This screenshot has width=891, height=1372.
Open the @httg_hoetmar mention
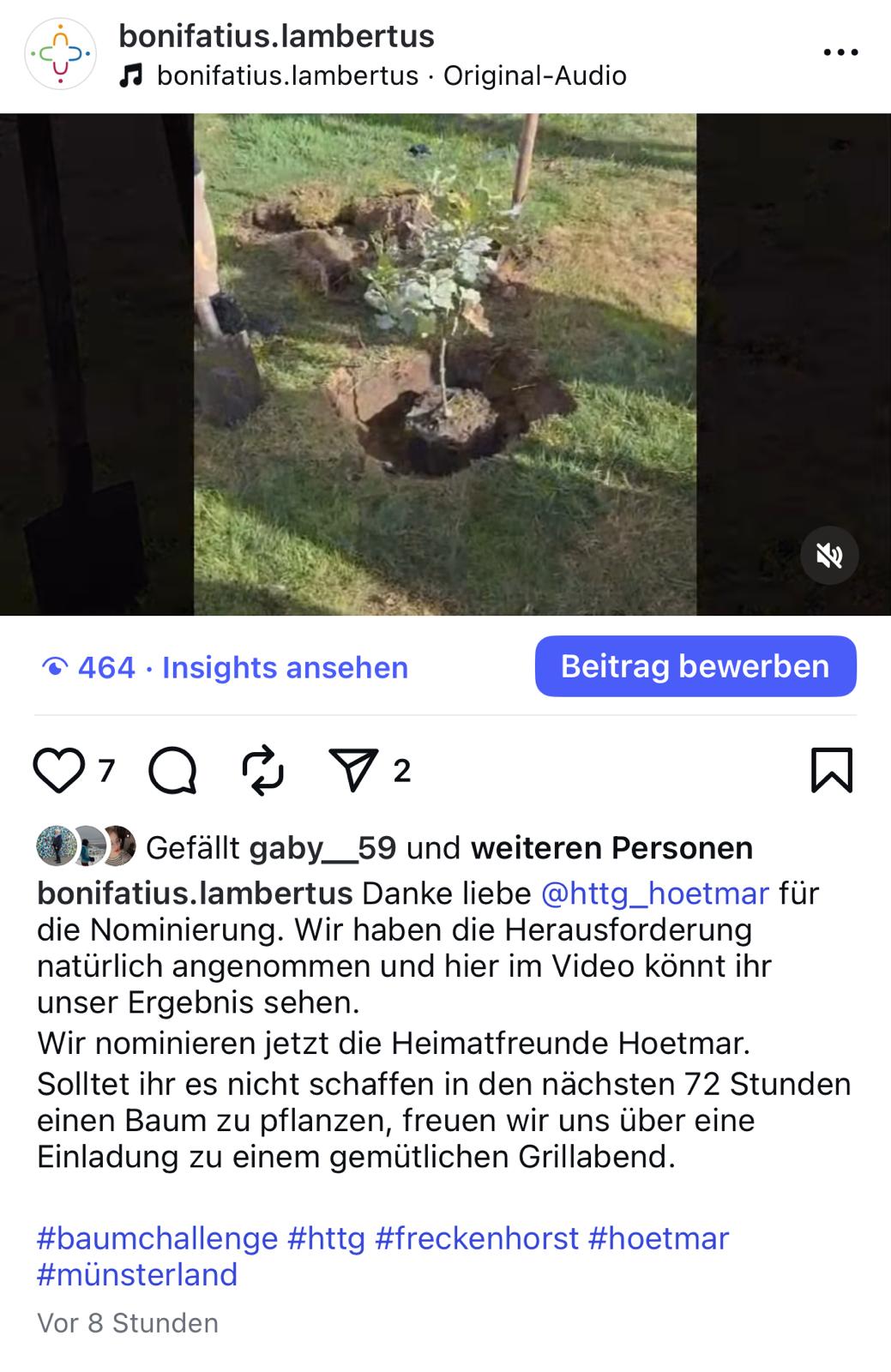[655, 894]
